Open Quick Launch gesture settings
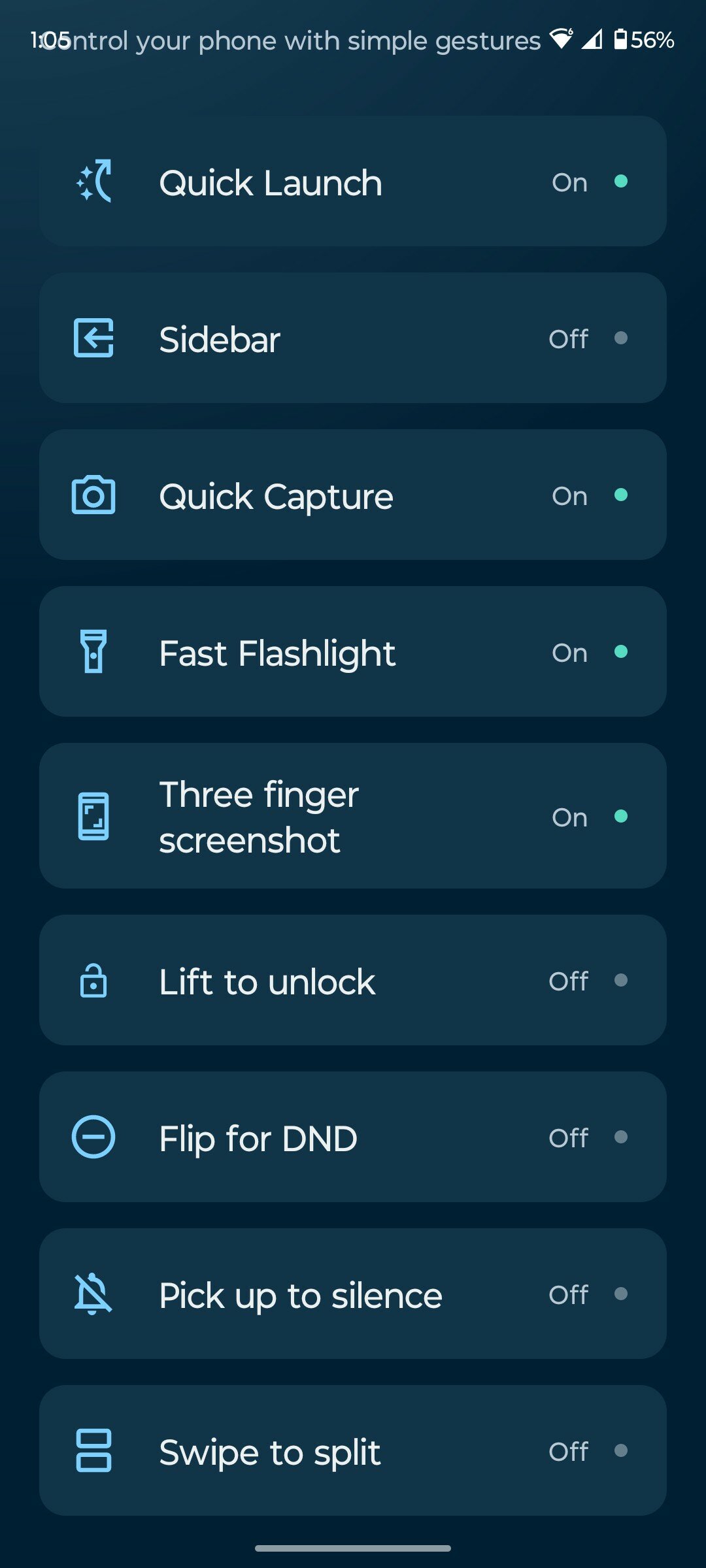 tap(353, 181)
